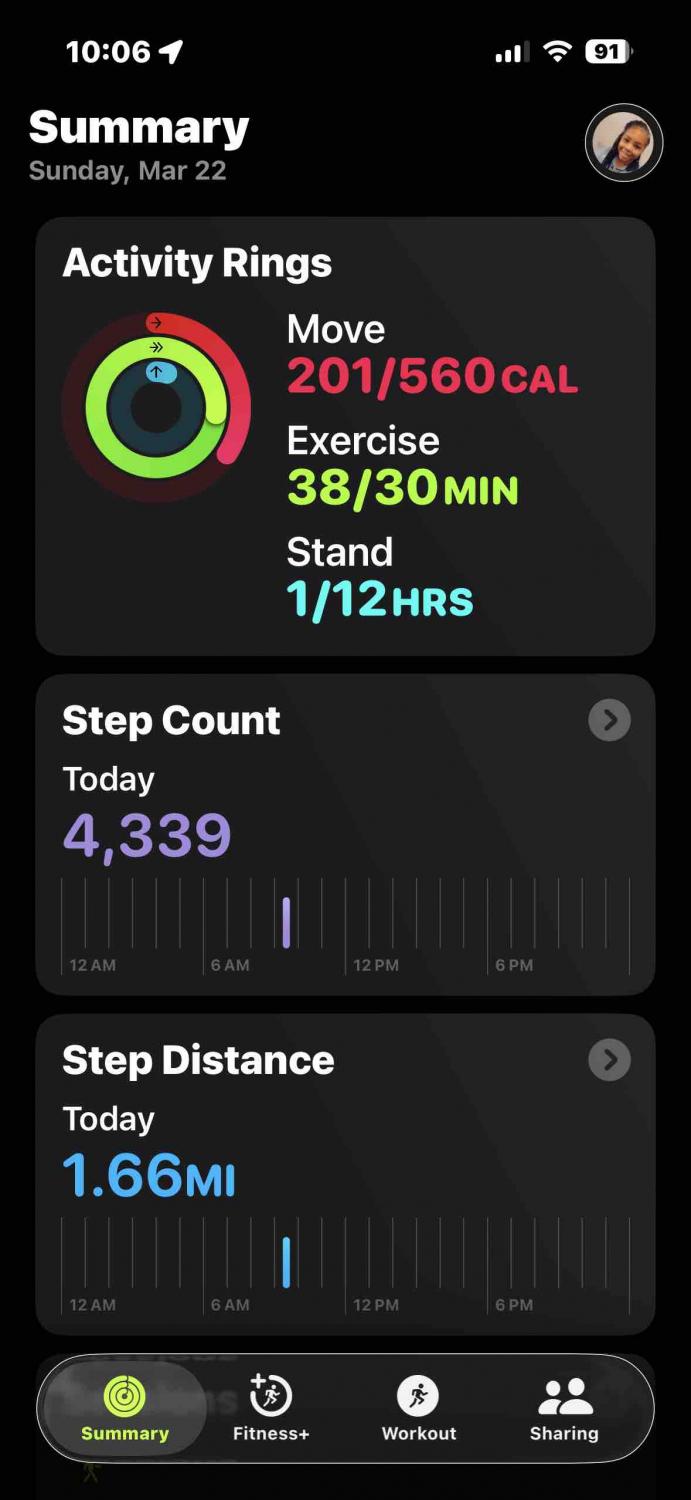Open the Step Count card

345,834
